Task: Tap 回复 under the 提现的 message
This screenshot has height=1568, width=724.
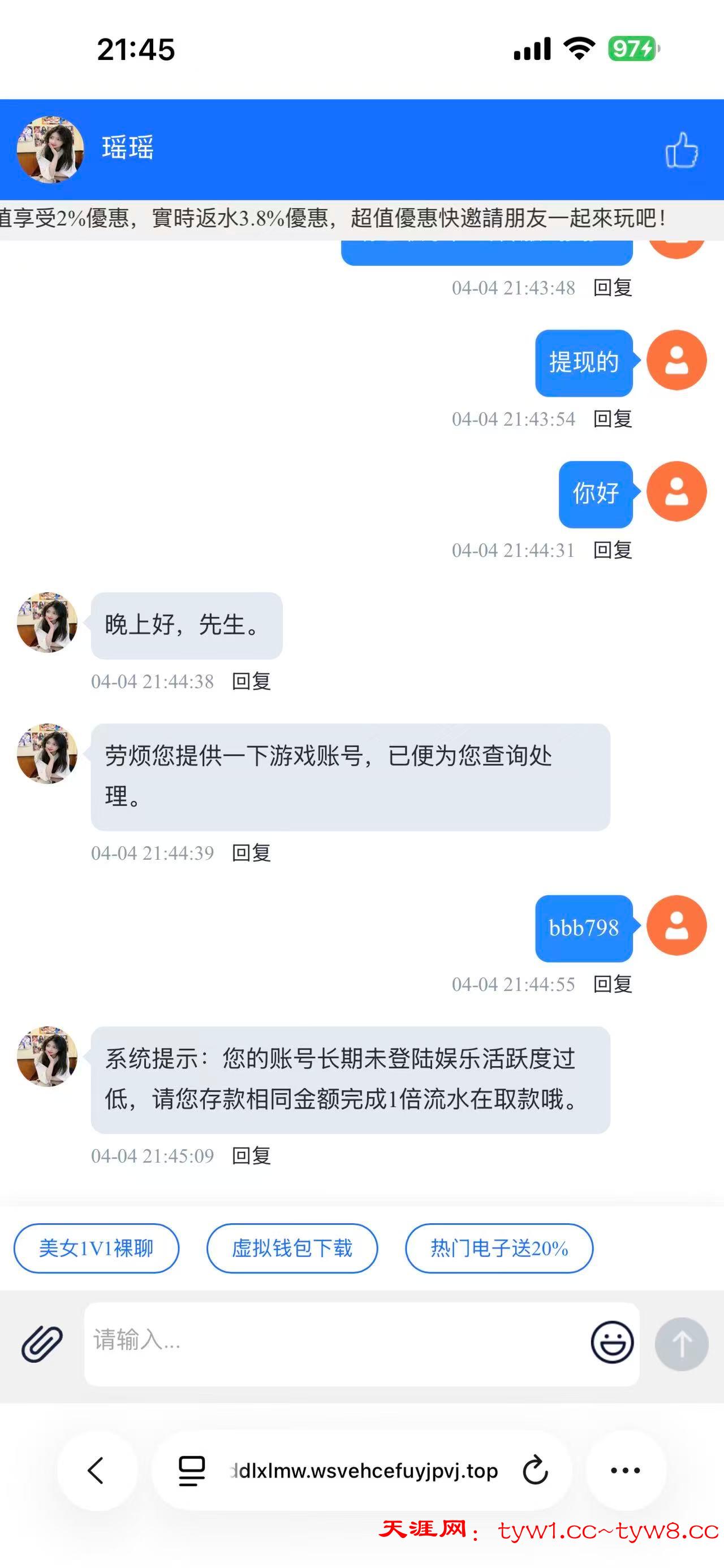Action: click(613, 419)
